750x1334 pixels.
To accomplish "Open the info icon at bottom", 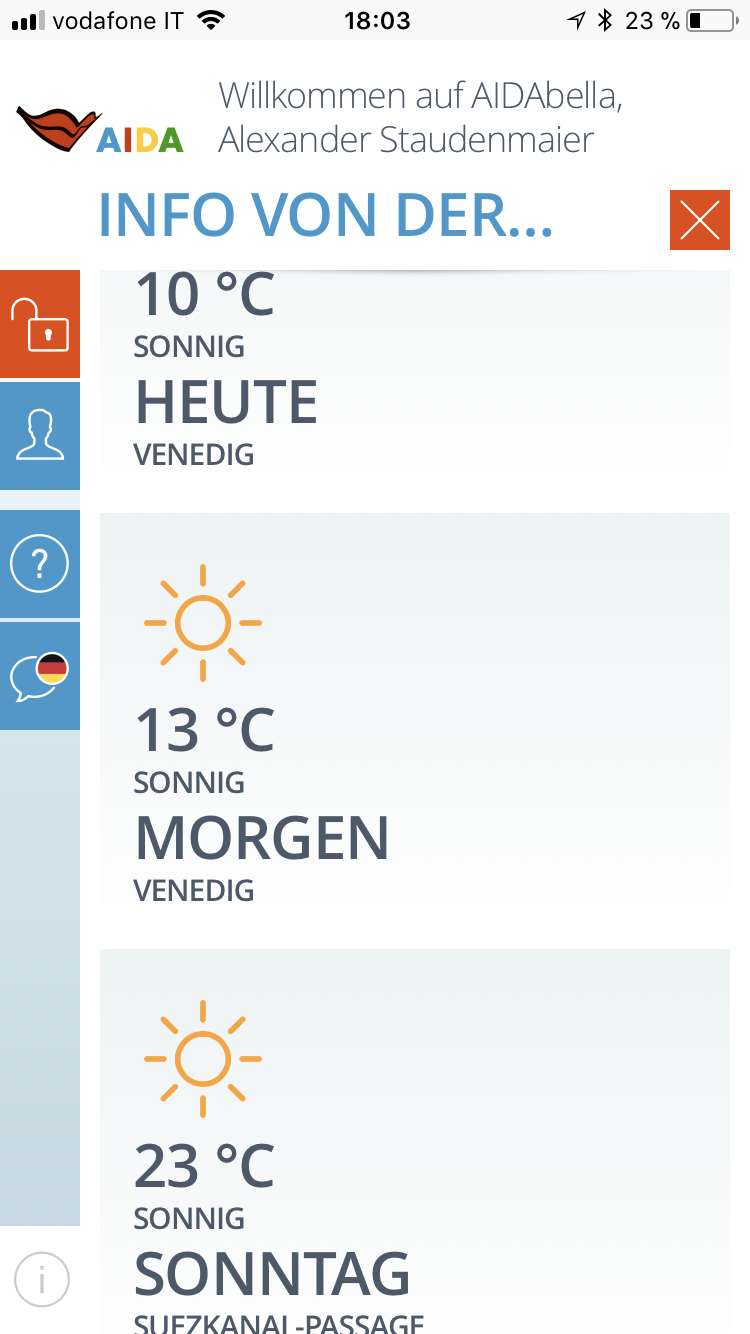I will 42,1279.
